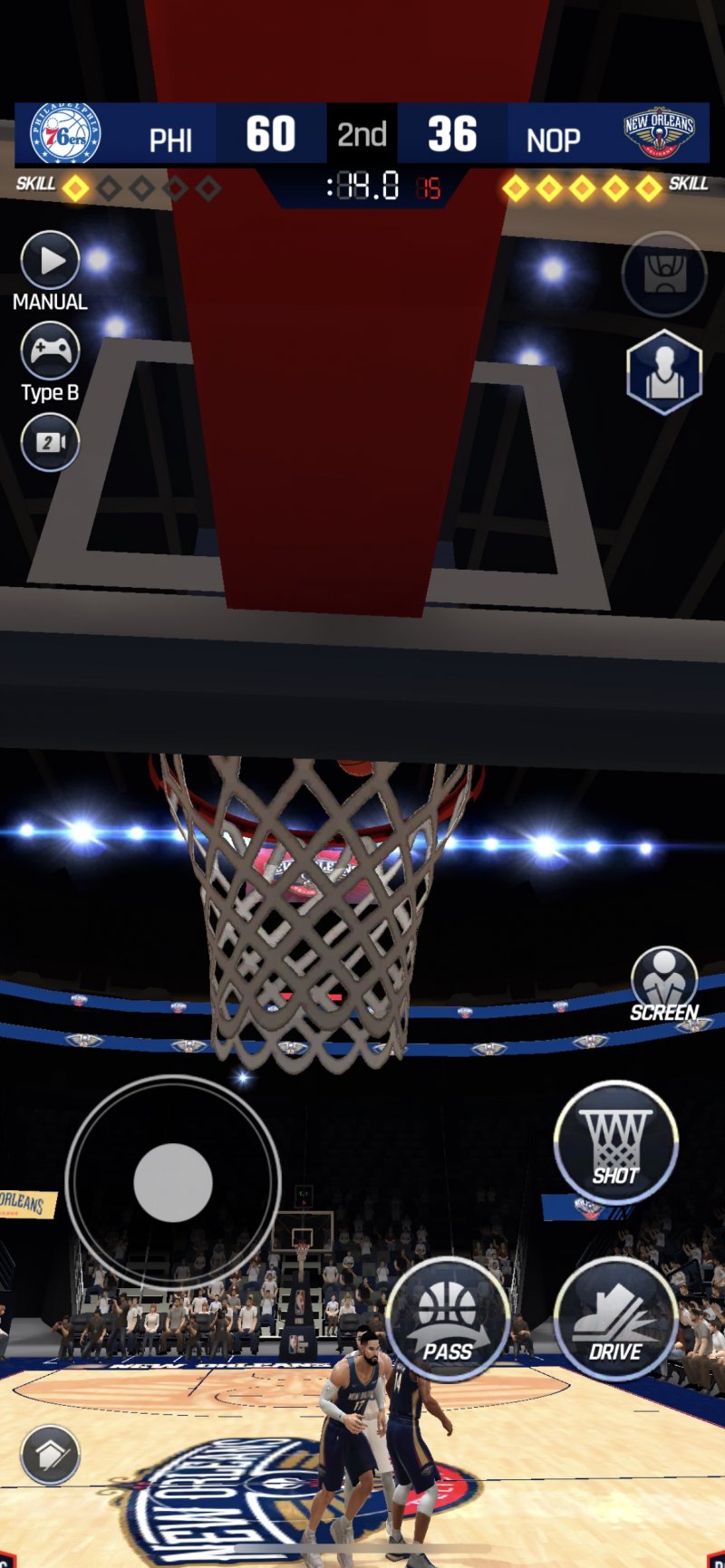Switch the camera view

click(x=50, y=442)
